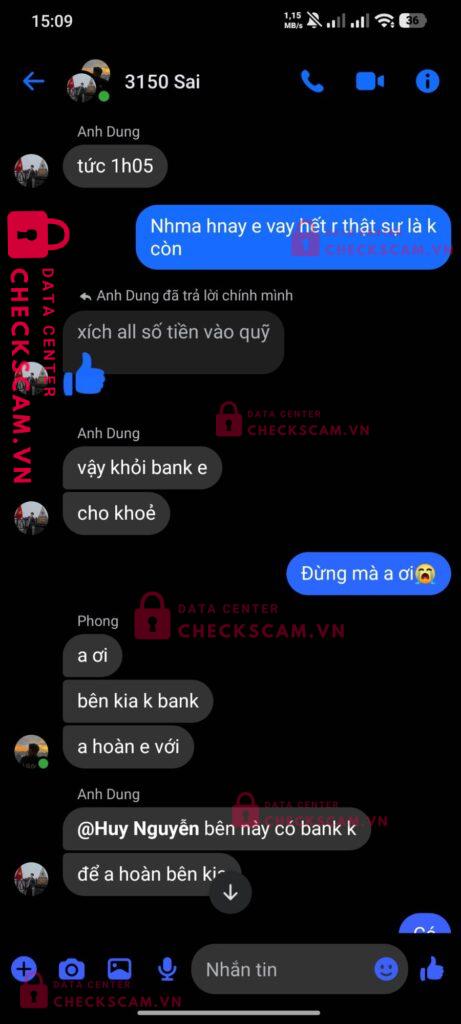Record a voice message
461x1024 pixels.
[167, 968]
